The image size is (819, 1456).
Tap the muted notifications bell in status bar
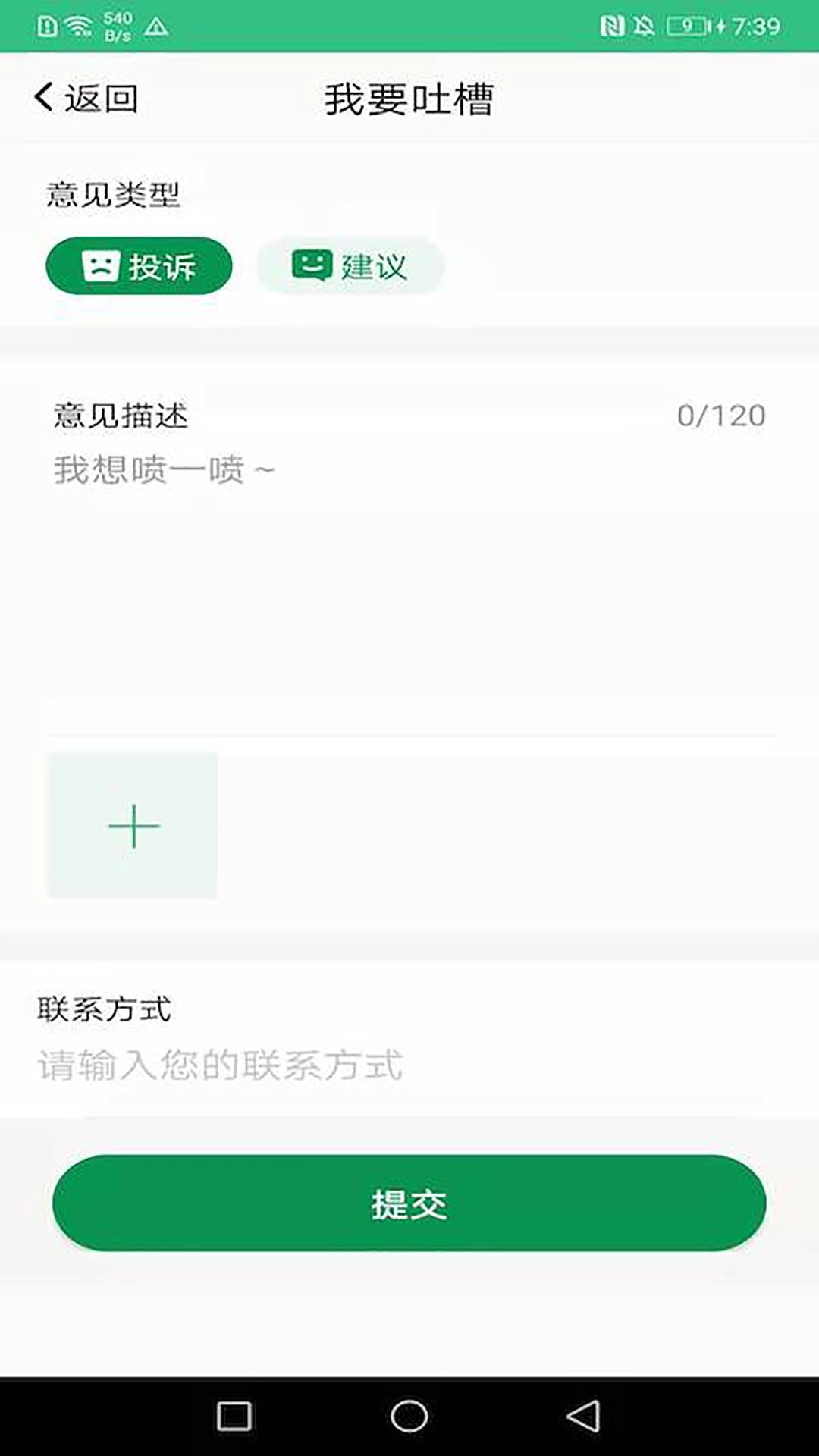pyautogui.click(x=645, y=24)
